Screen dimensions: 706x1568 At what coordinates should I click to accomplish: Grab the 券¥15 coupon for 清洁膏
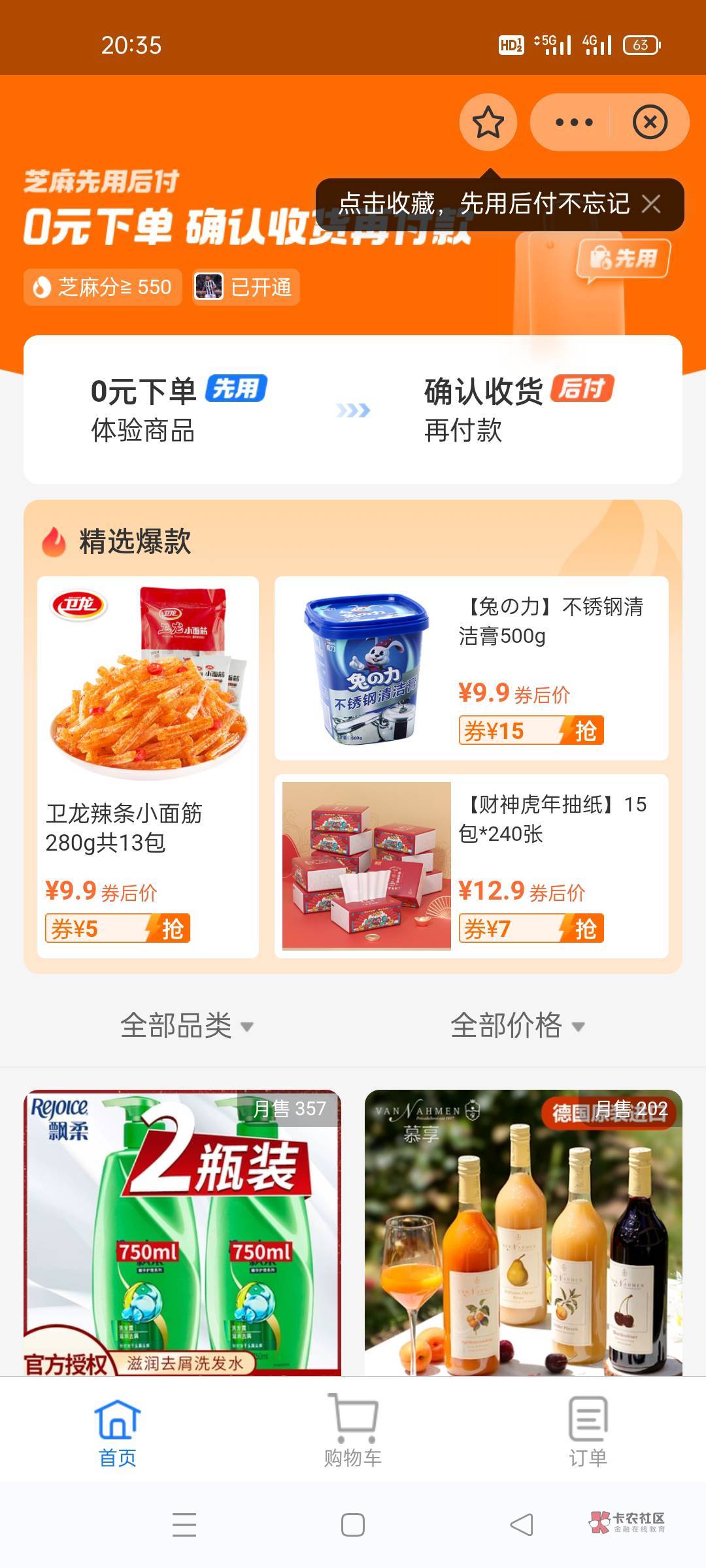click(x=531, y=730)
